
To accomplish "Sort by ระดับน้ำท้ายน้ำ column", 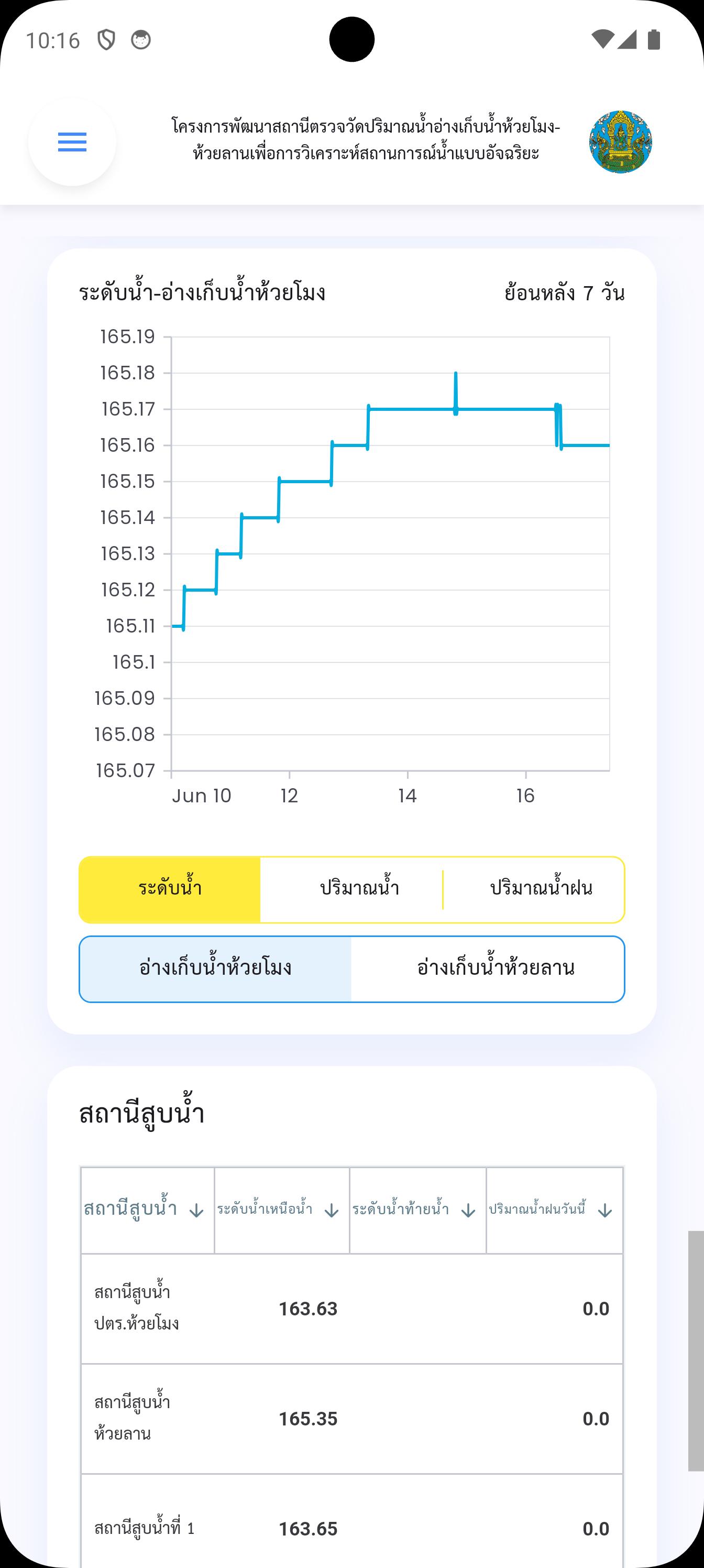I will 417,1210.
